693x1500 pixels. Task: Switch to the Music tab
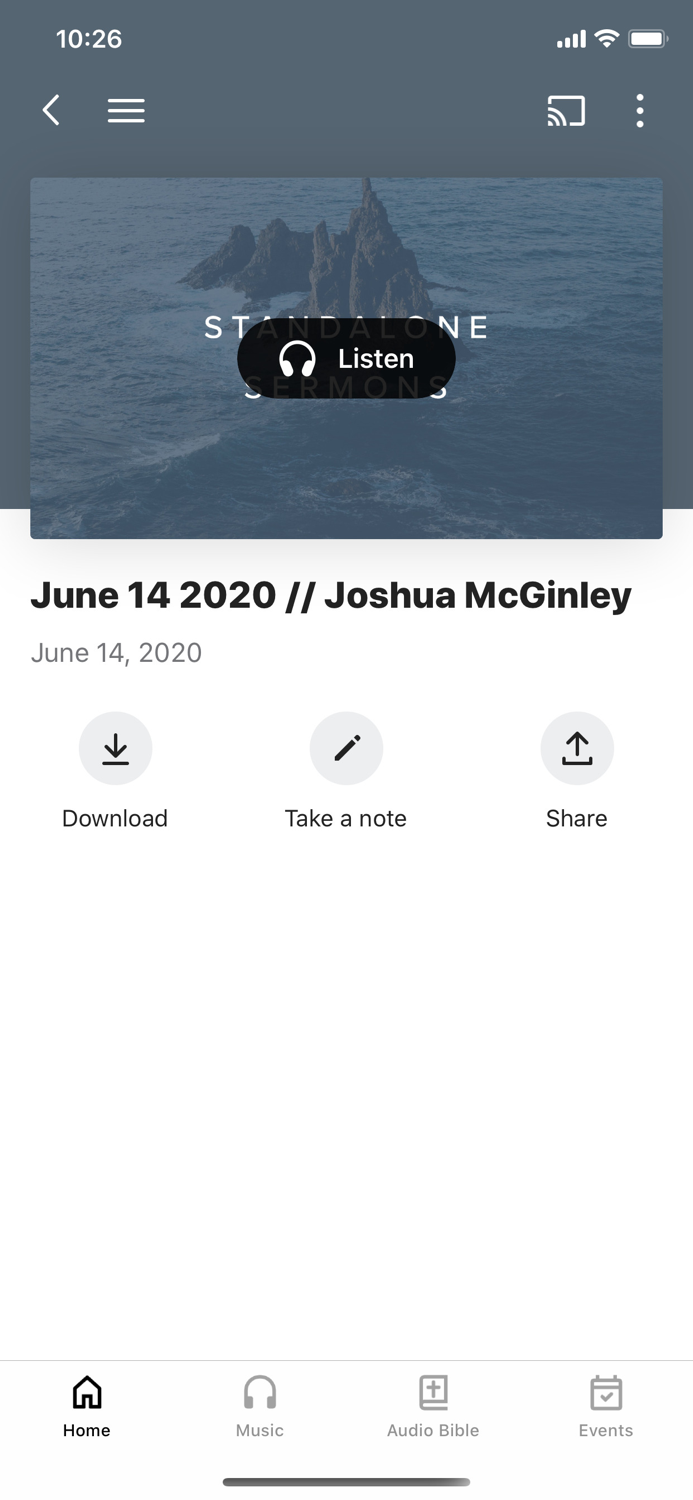point(260,1406)
